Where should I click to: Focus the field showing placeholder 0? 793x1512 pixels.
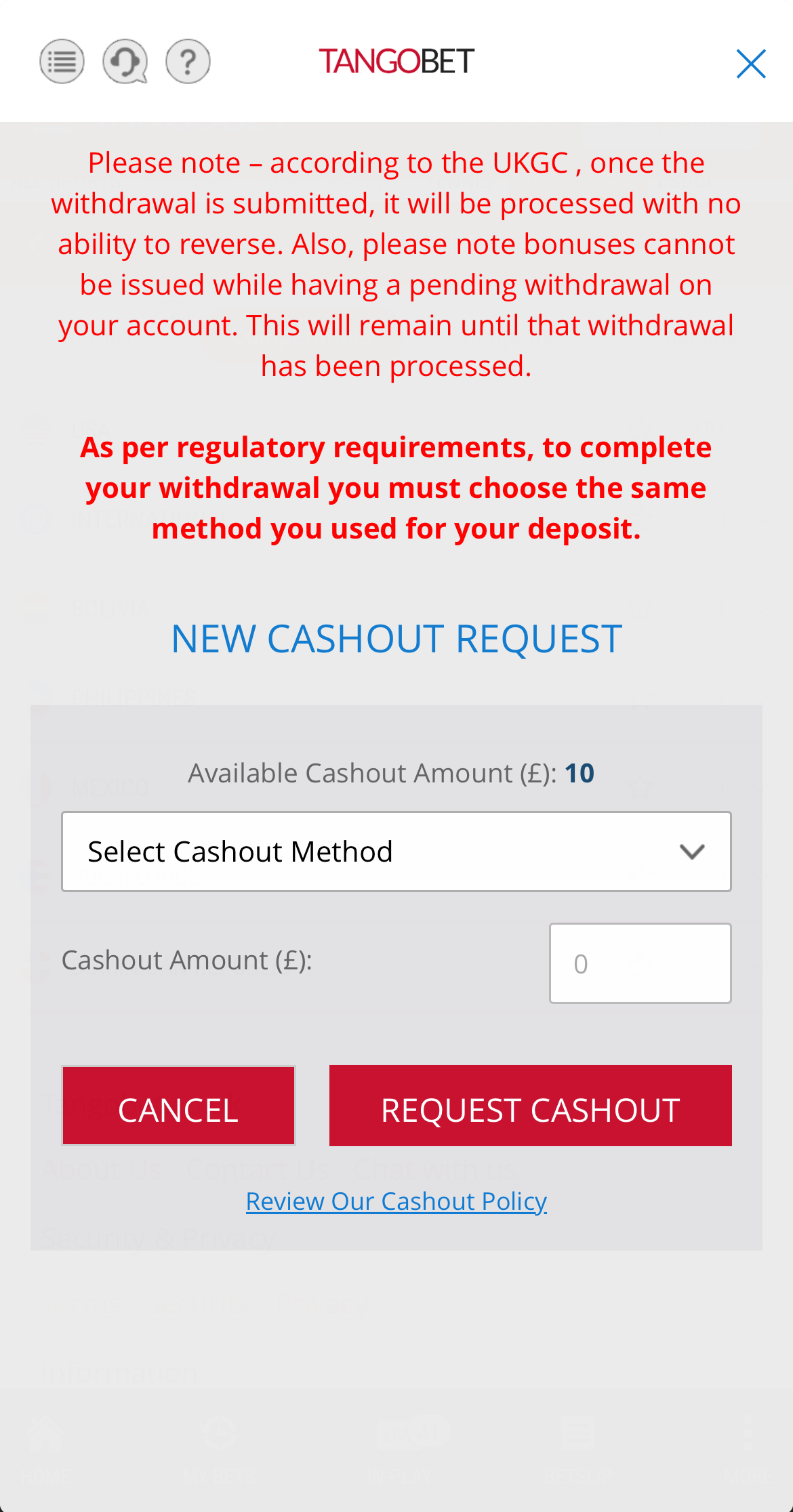[640, 963]
